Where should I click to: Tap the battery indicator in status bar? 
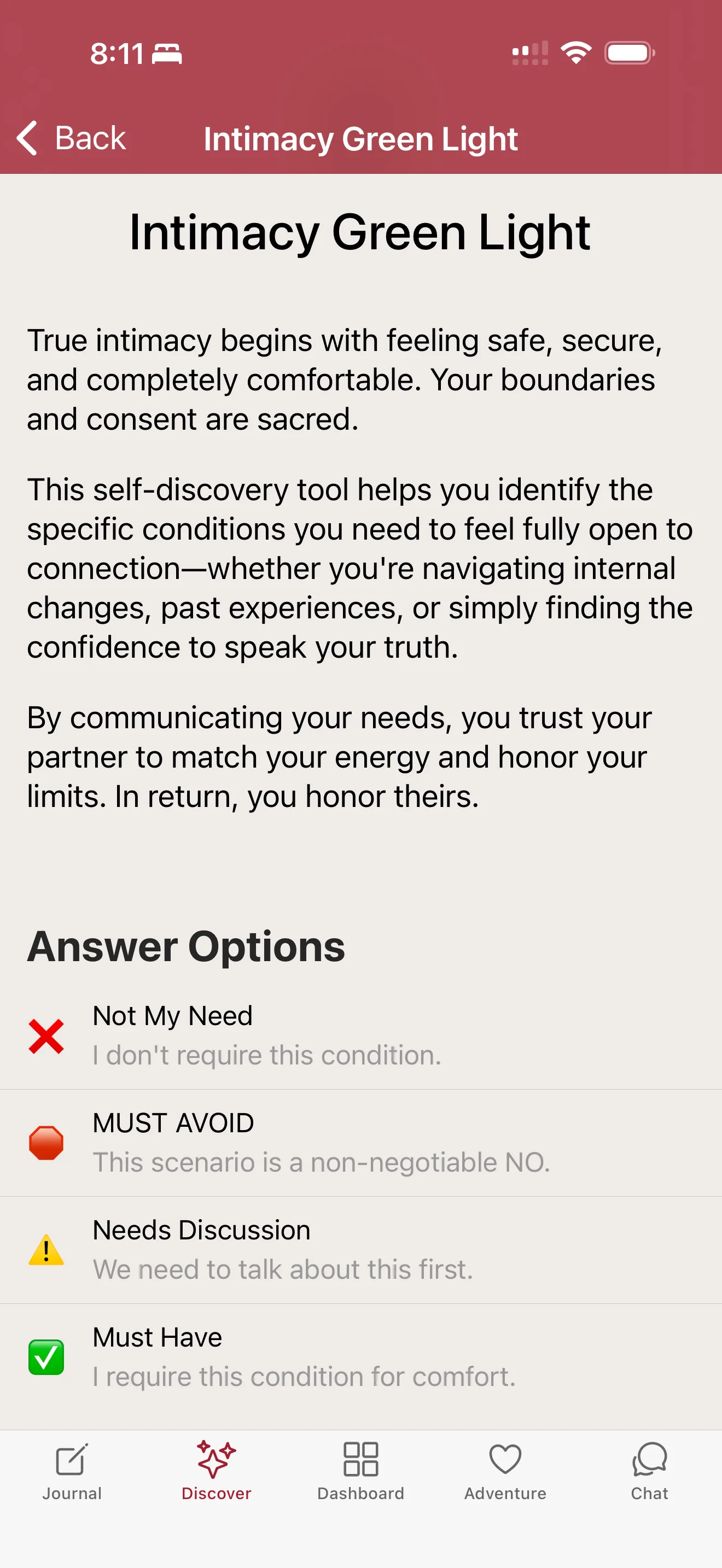coord(630,53)
